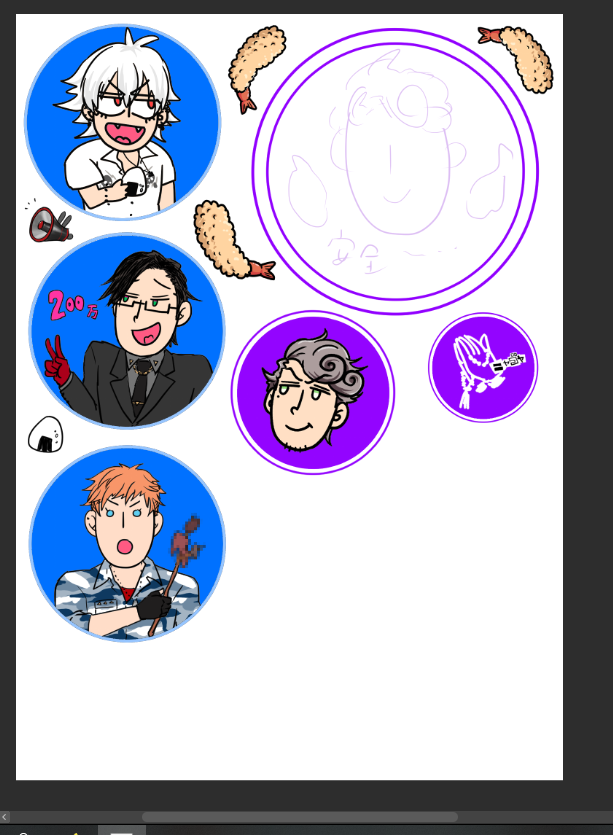The height and width of the screenshot is (835, 613).
Task: Tap the horizontal scrollbar's left arrow
Action: click(6, 817)
